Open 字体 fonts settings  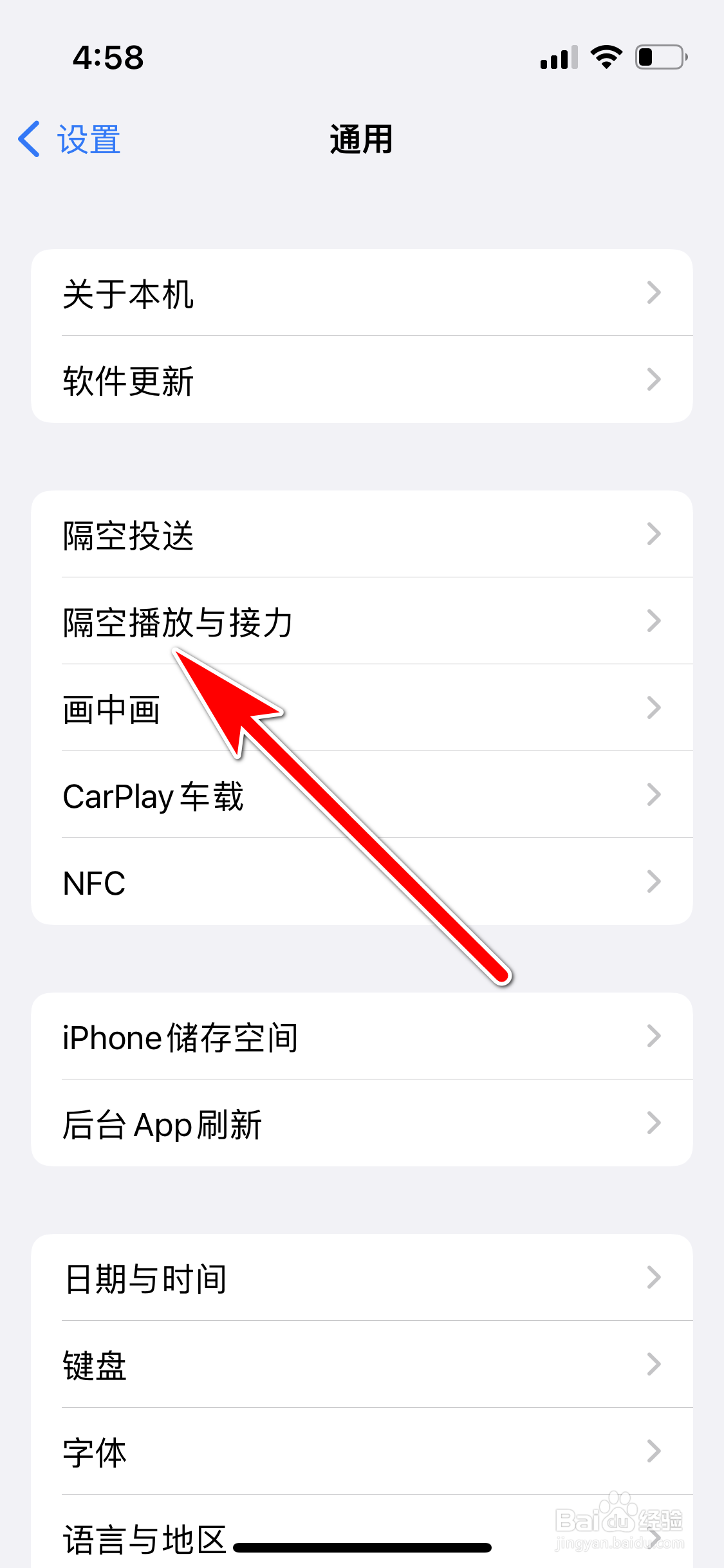(360, 1451)
